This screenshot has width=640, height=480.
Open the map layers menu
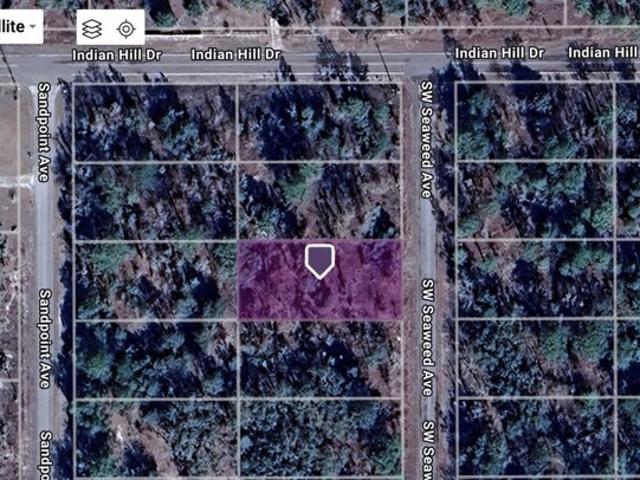point(92,28)
